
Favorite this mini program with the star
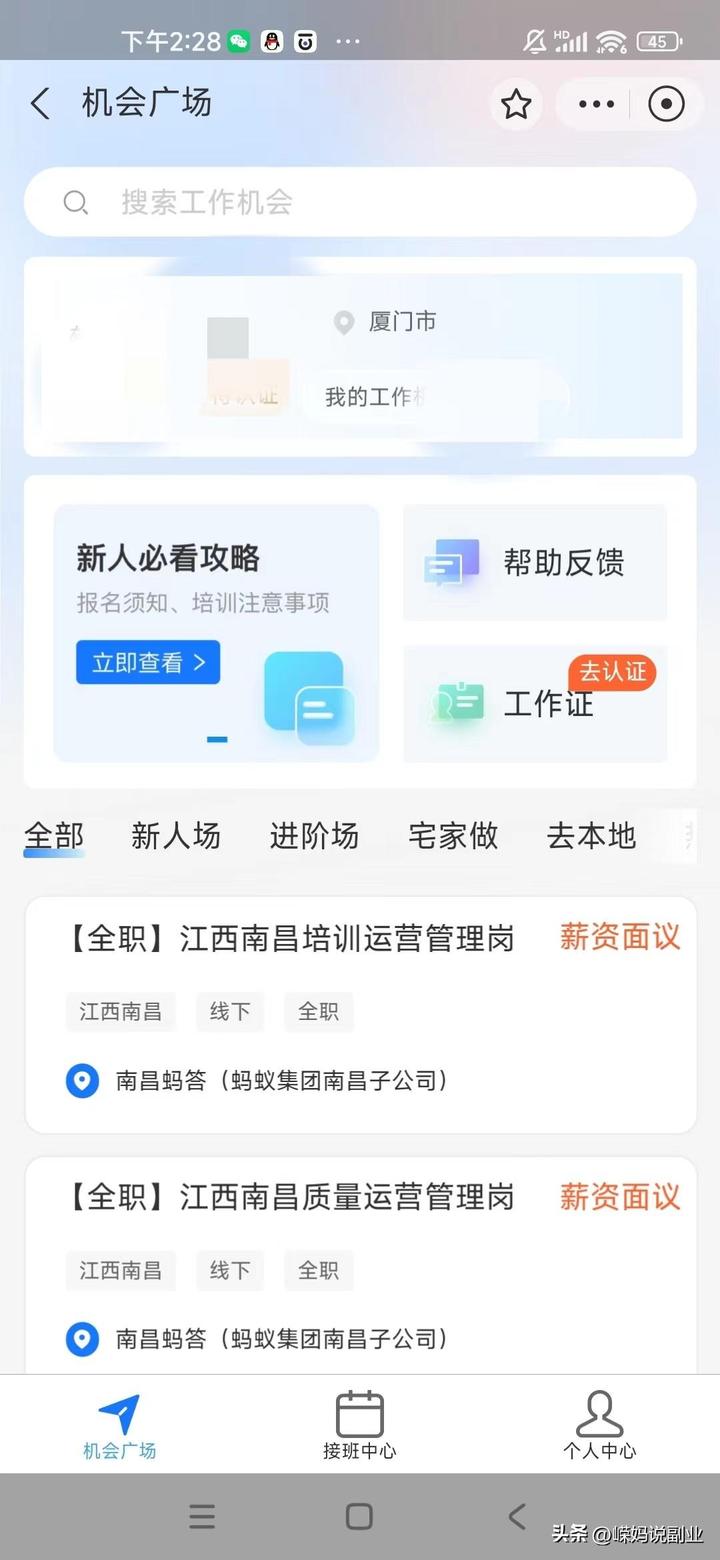(516, 104)
